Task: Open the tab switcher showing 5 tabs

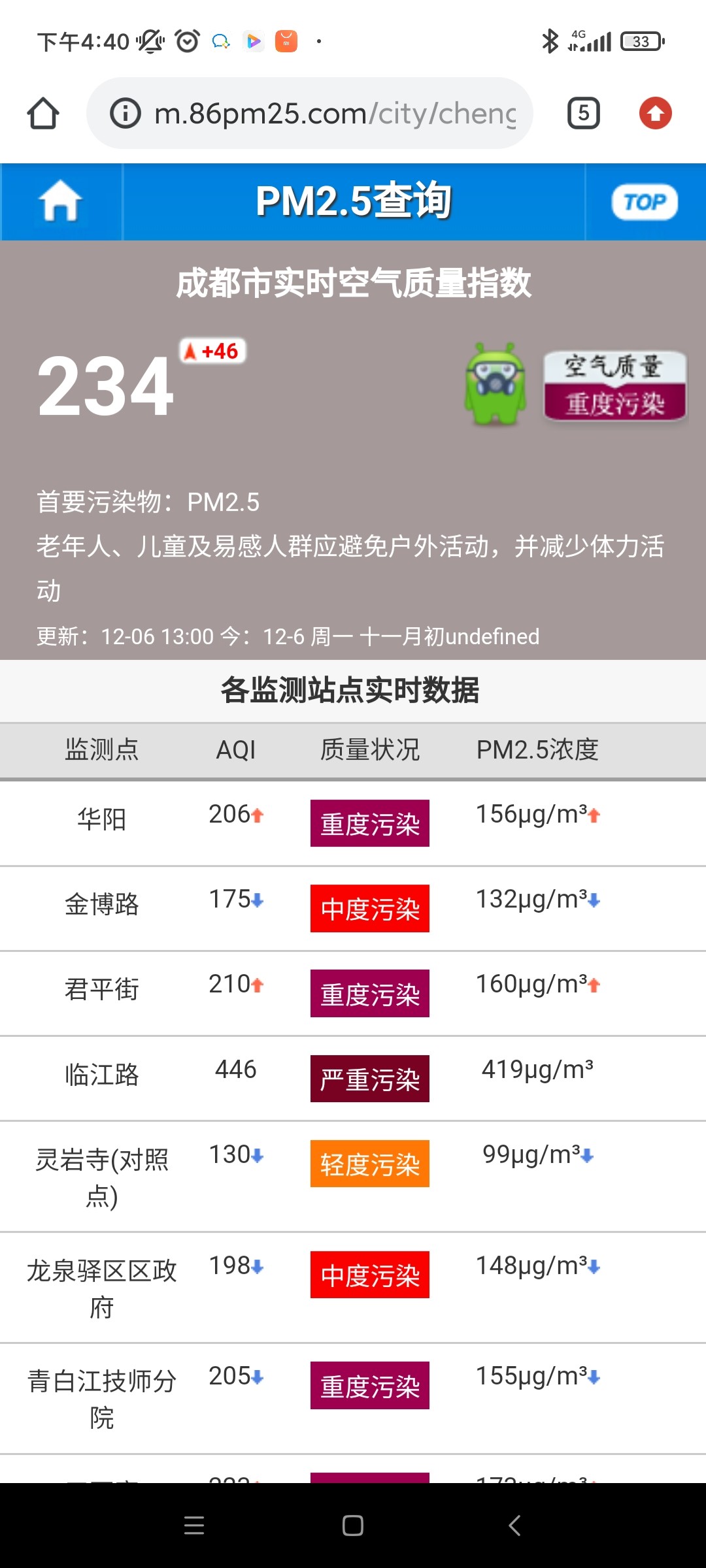Action: pos(583,114)
